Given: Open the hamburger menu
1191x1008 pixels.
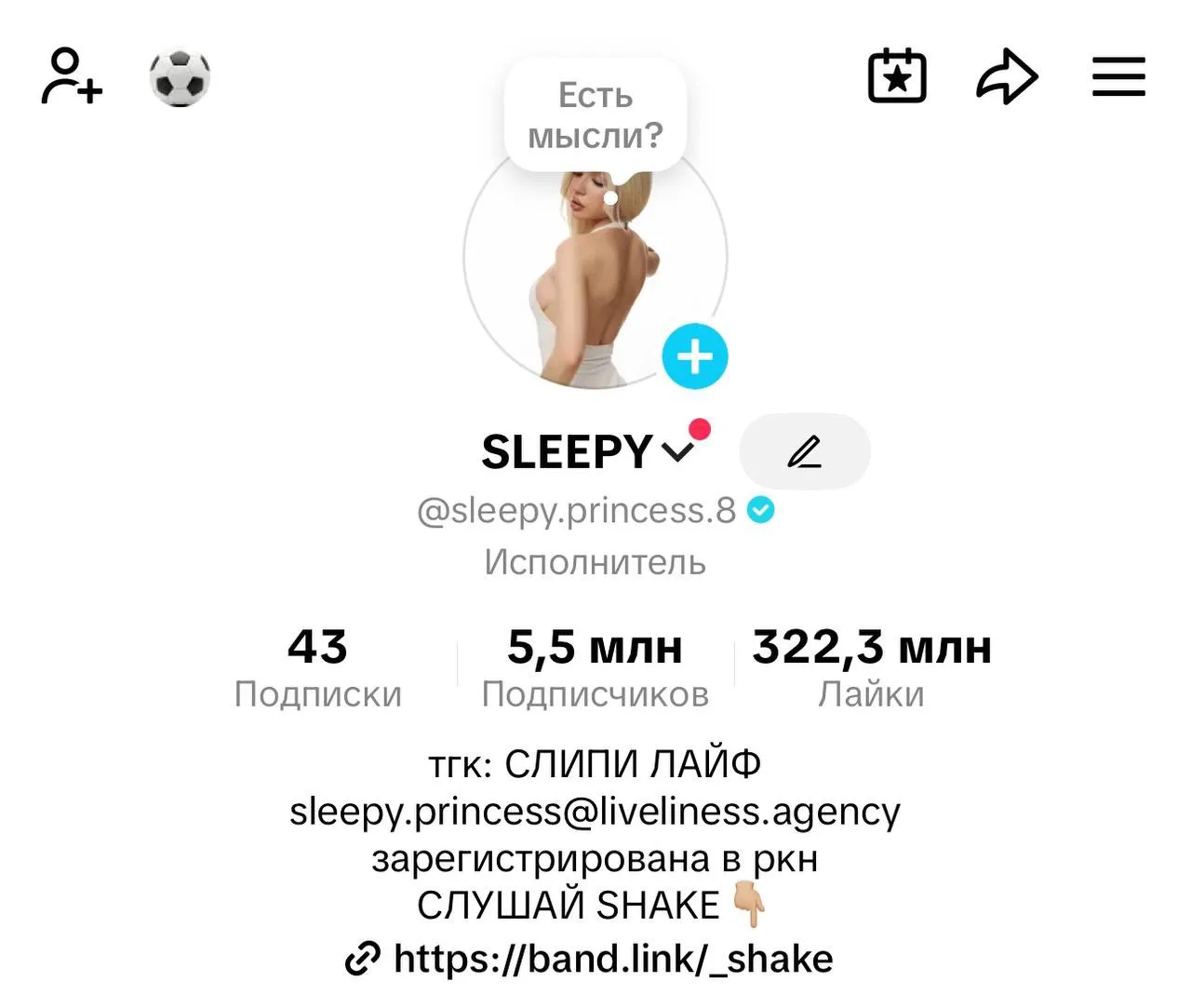Looking at the screenshot, I should point(1118,76).
